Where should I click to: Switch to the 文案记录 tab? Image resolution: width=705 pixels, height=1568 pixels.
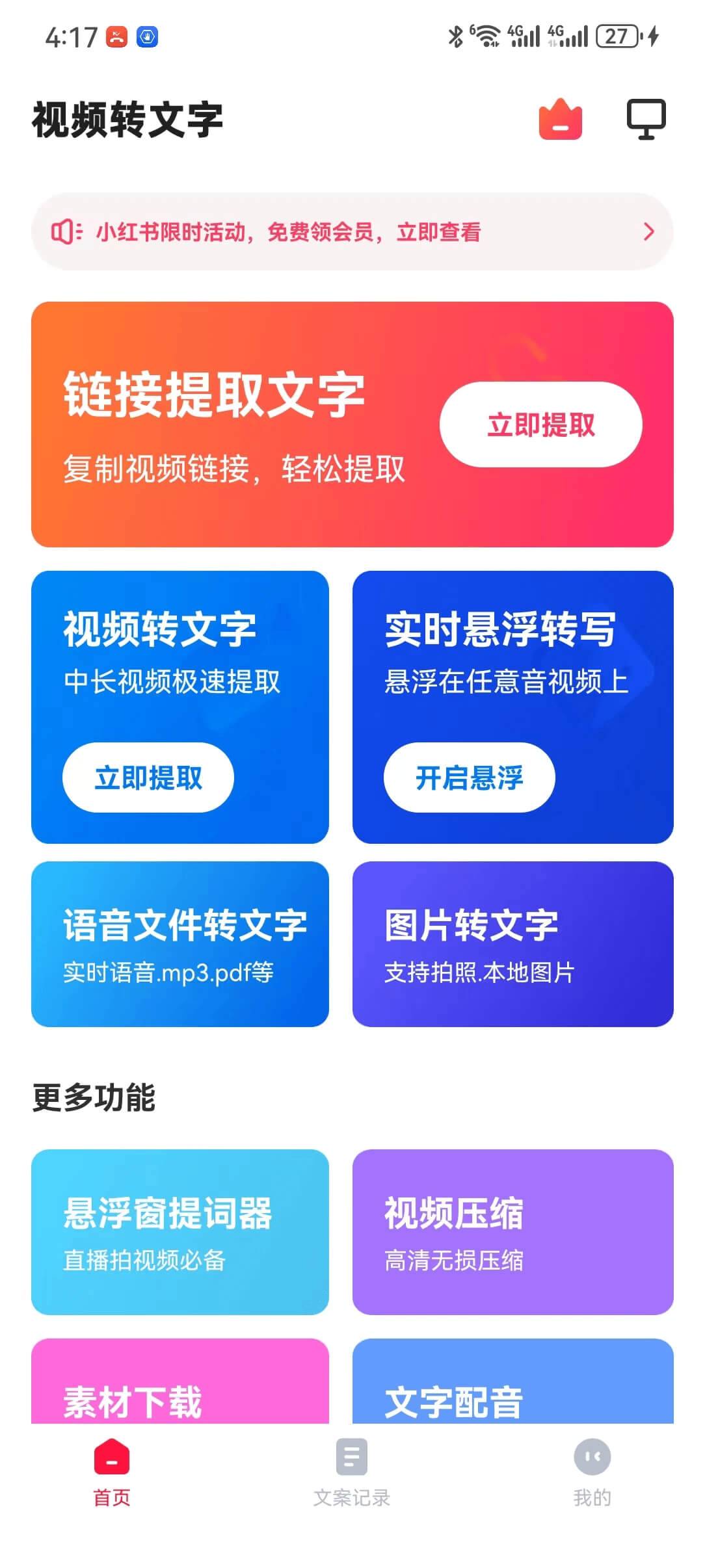[352, 1473]
